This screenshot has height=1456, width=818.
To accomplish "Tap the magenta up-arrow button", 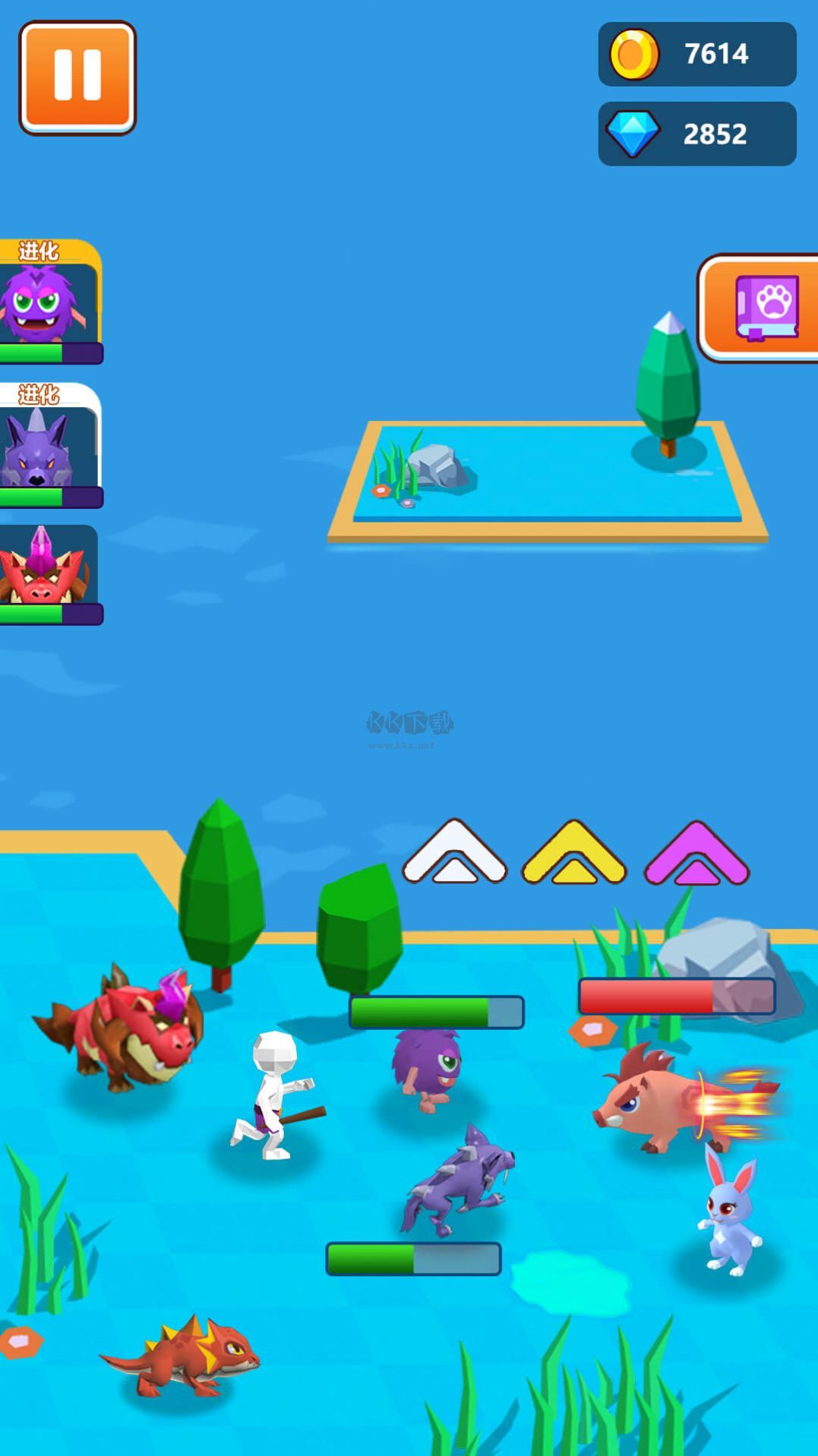I will [696, 854].
